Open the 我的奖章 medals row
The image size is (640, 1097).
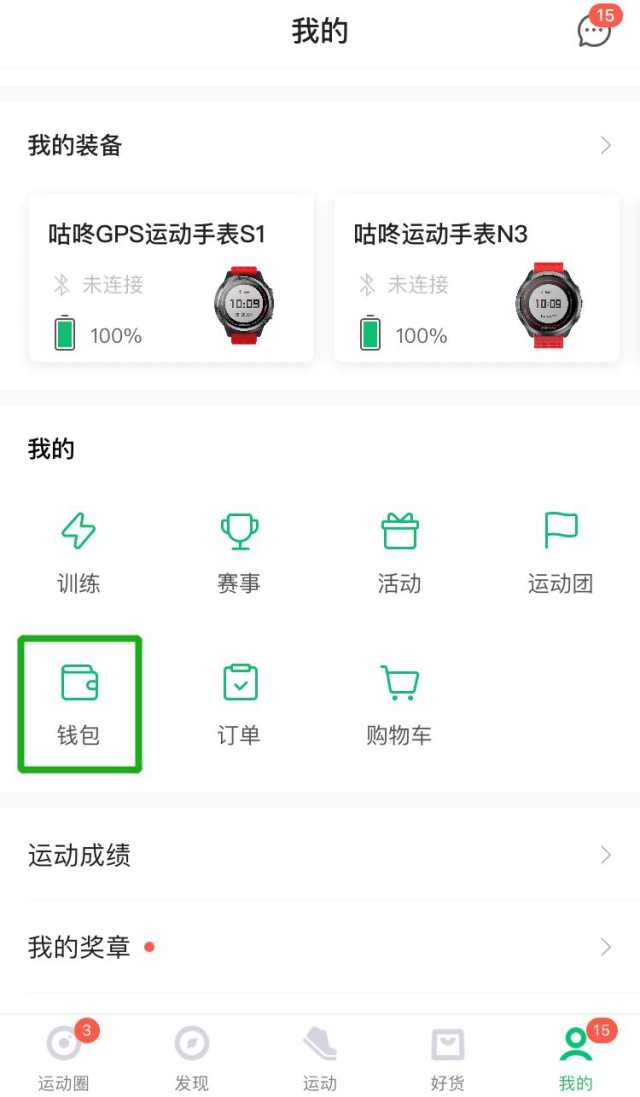click(320, 947)
